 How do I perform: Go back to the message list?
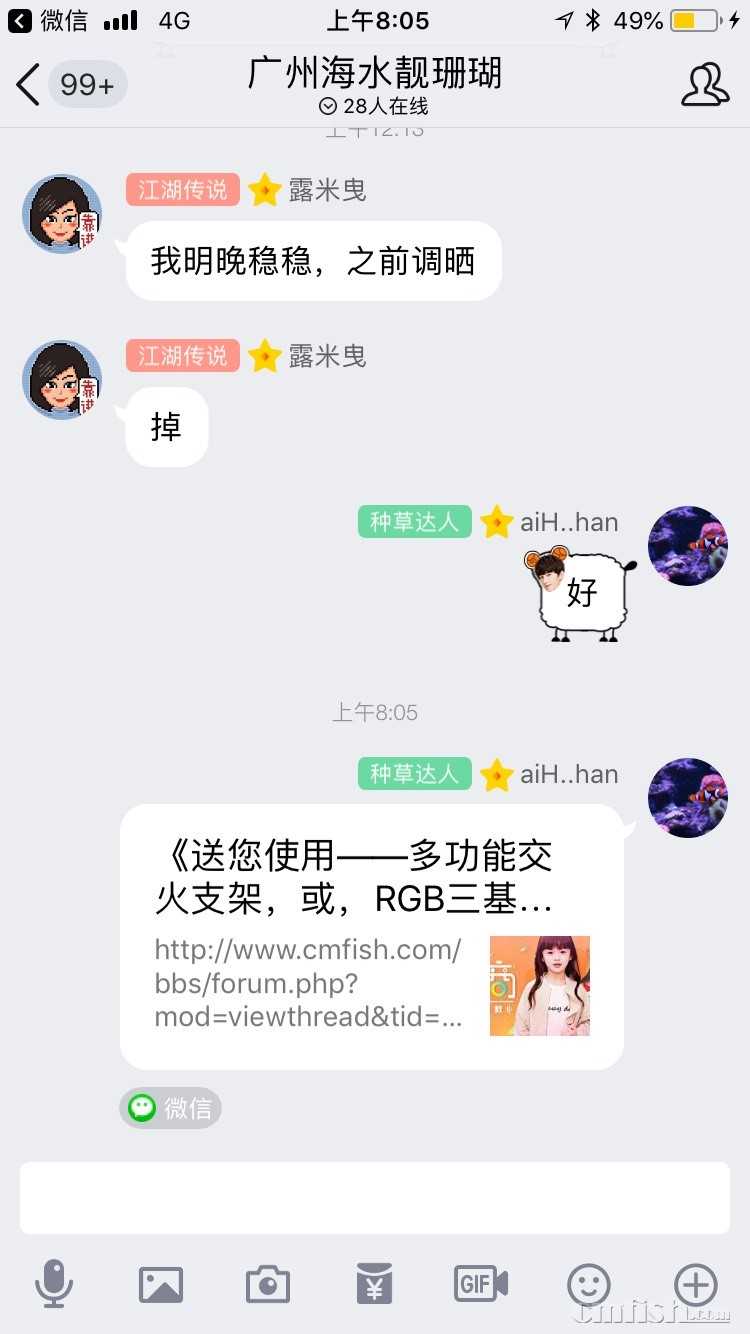(x=30, y=85)
